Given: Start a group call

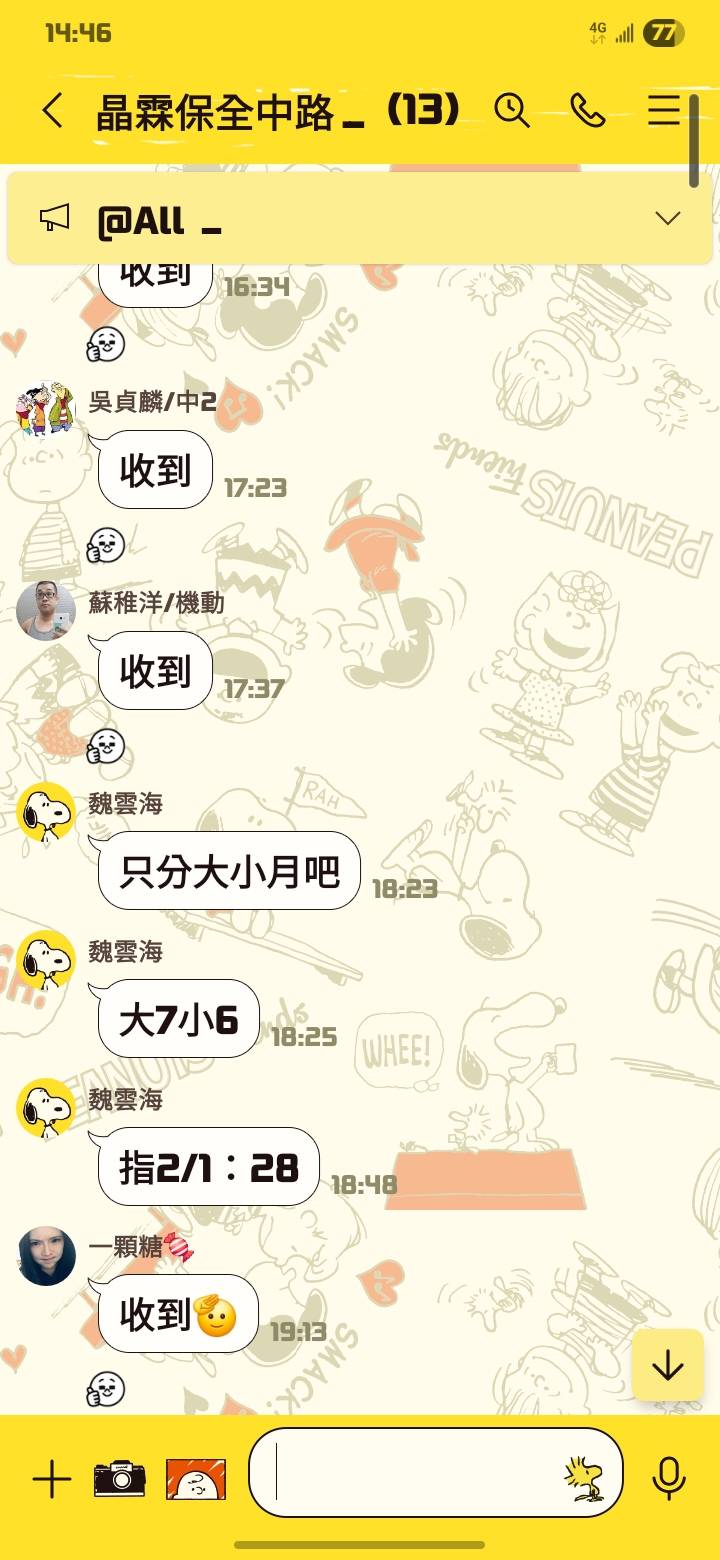Looking at the screenshot, I should (x=587, y=110).
